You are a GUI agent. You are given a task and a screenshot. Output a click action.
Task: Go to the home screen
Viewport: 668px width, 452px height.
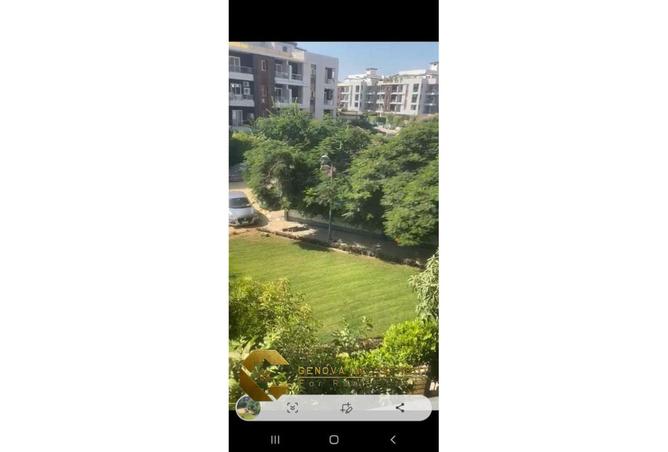(334, 439)
